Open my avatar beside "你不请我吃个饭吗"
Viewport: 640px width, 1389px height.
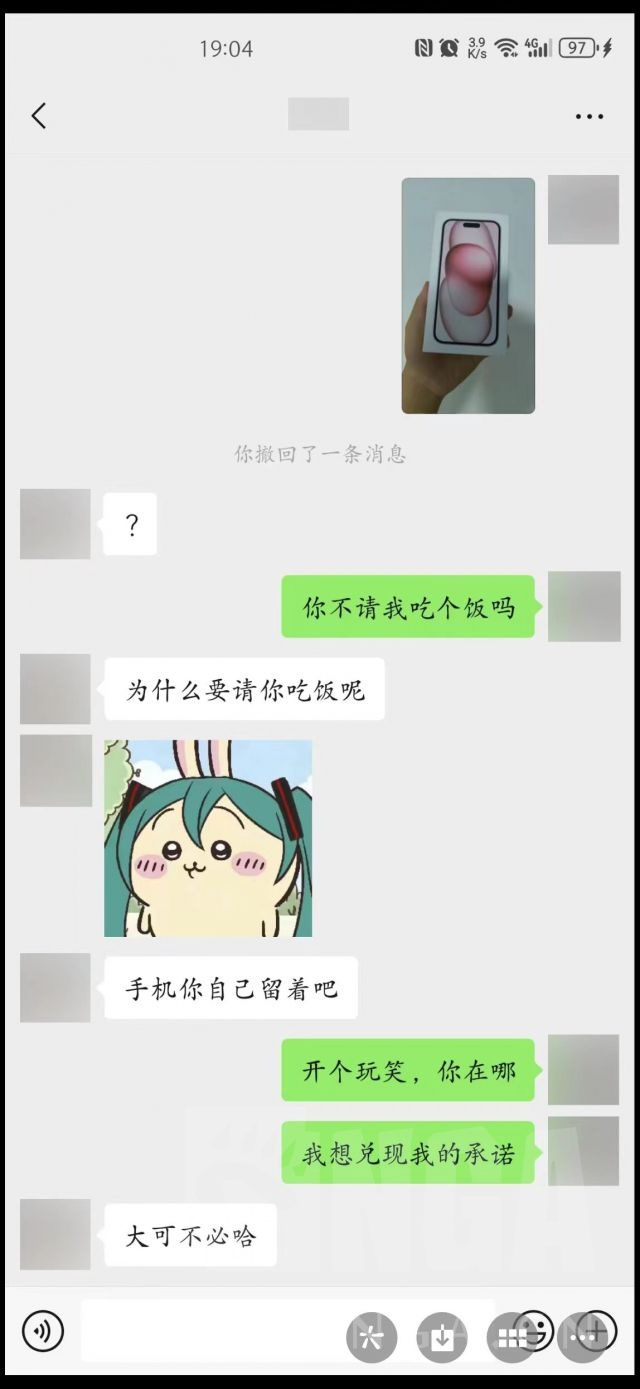click(584, 607)
